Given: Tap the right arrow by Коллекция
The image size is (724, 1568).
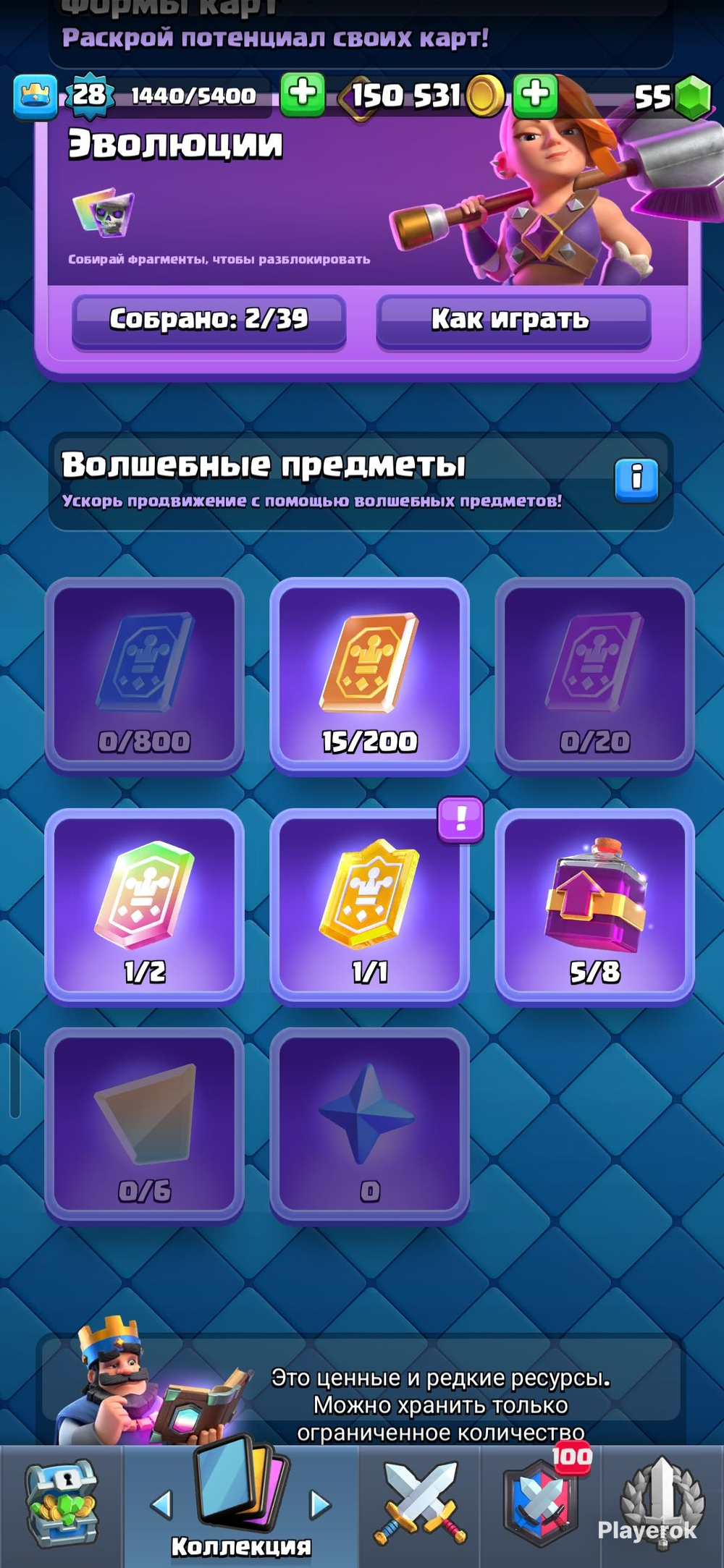Looking at the screenshot, I should (x=319, y=1504).
